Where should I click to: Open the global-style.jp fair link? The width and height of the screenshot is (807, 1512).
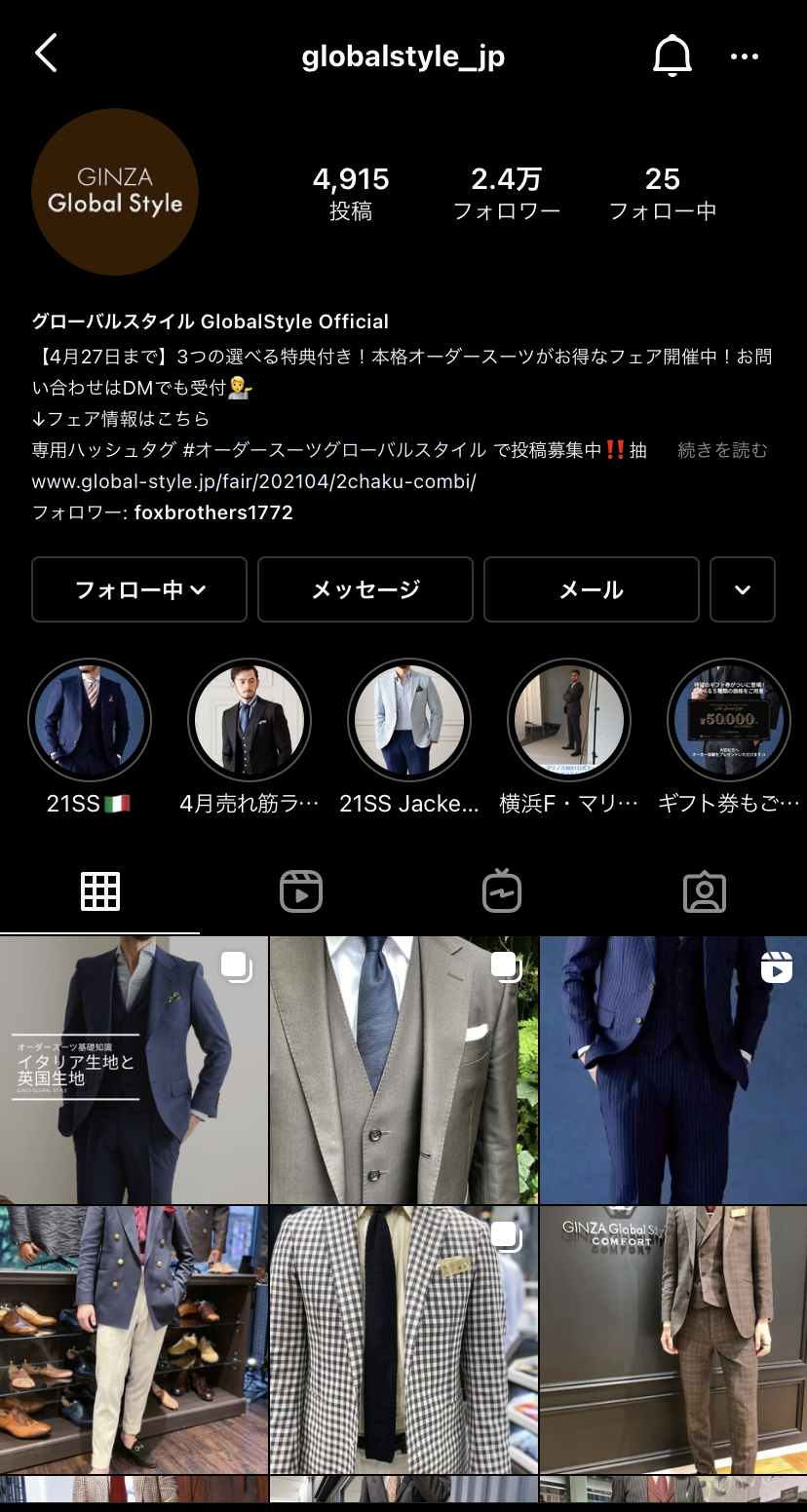pos(253,481)
